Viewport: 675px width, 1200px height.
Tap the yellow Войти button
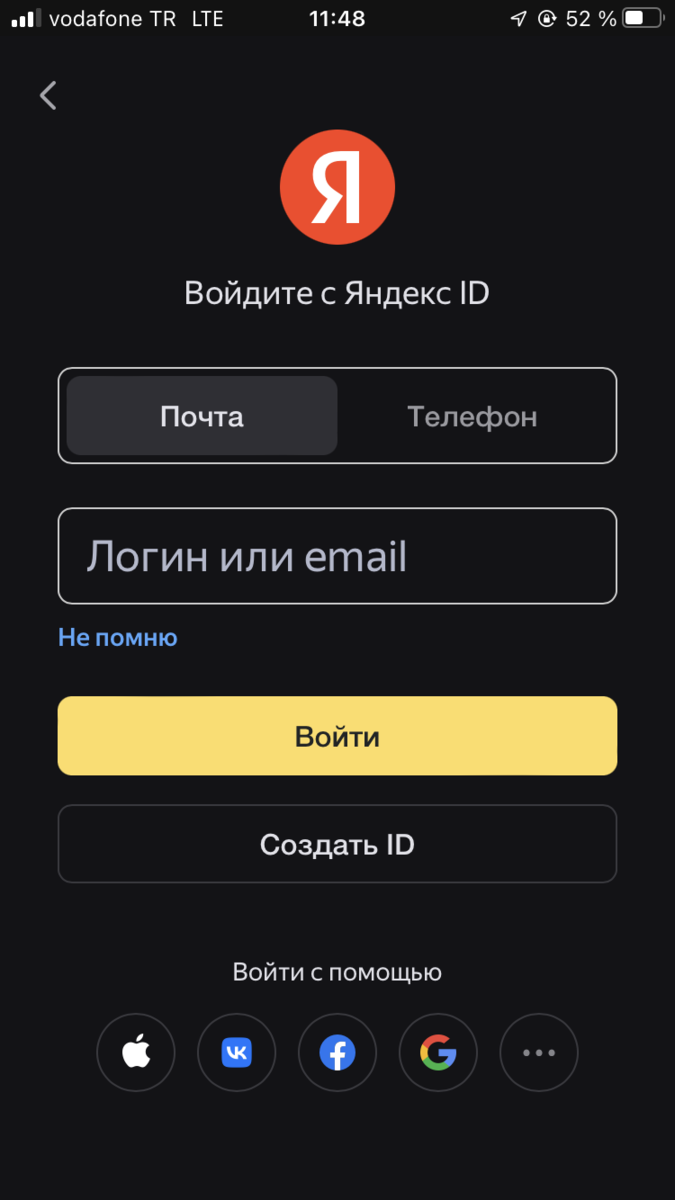pyautogui.click(x=337, y=736)
